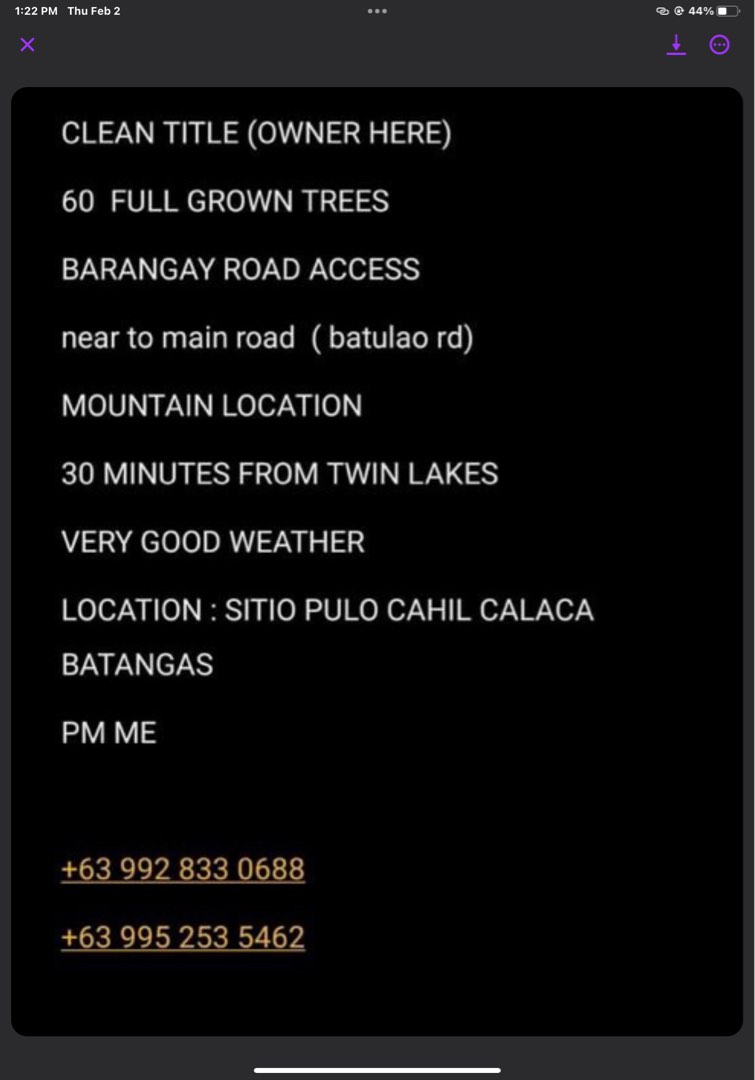Tap the CLEAN TITLE heading on the image
The image size is (755, 1080).
click(x=256, y=132)
